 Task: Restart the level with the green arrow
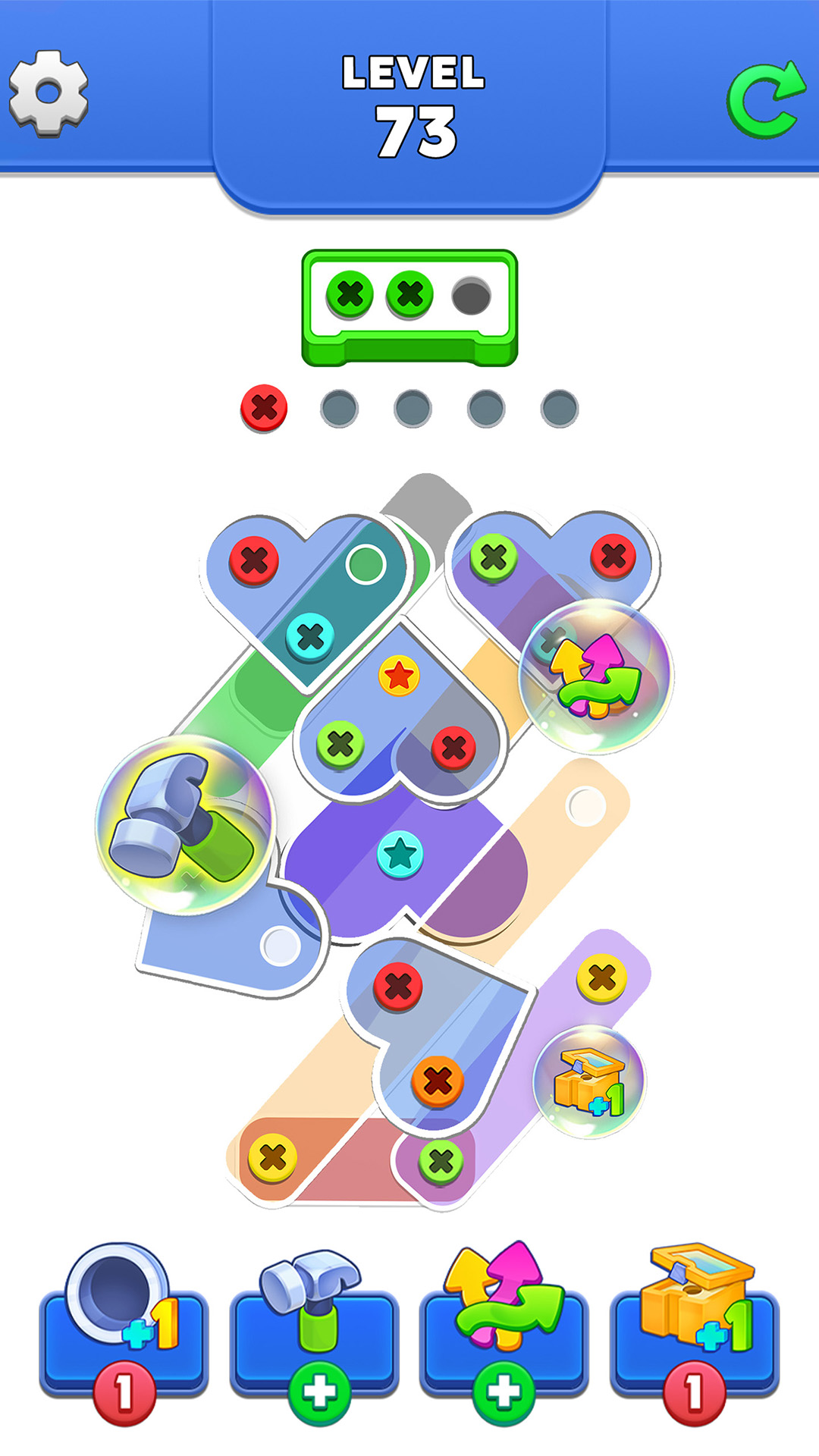[x=765, y=99]
